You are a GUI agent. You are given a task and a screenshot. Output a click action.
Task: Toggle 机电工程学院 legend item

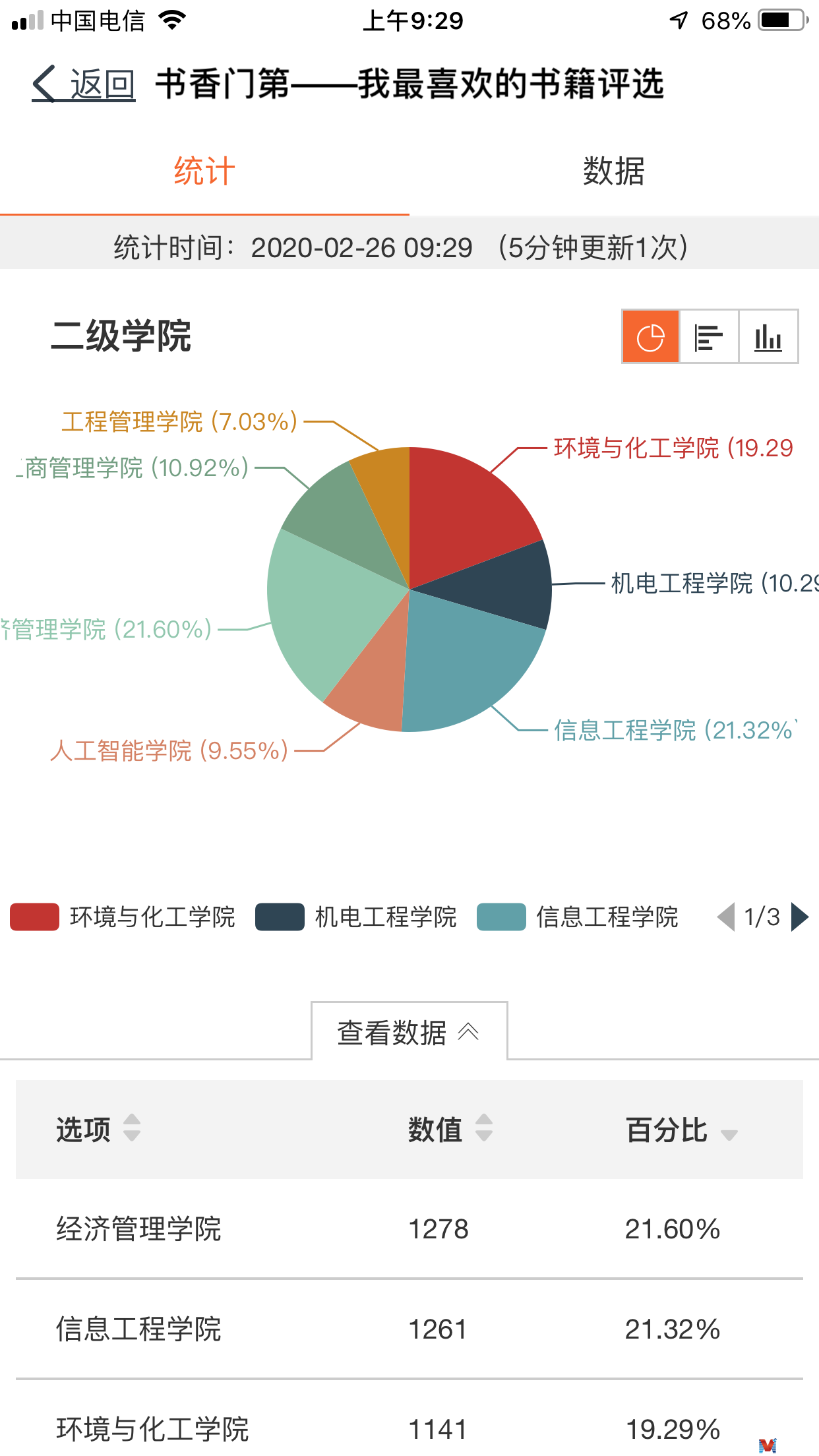[356, 917]
